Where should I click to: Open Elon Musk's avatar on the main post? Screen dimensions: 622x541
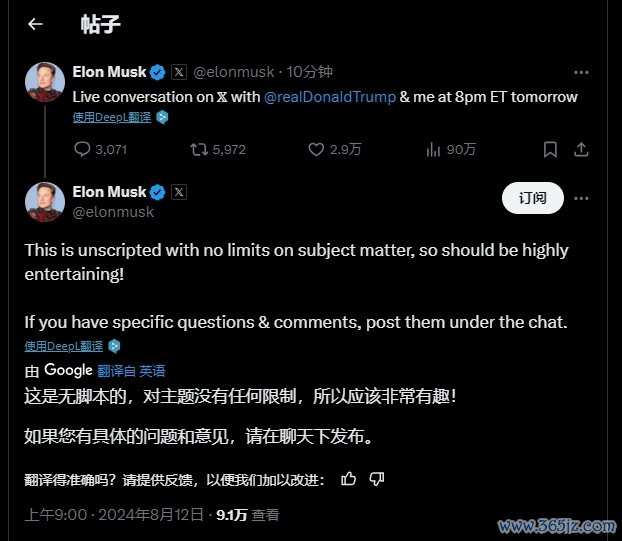pyautogui.click(x=44, y=200)
